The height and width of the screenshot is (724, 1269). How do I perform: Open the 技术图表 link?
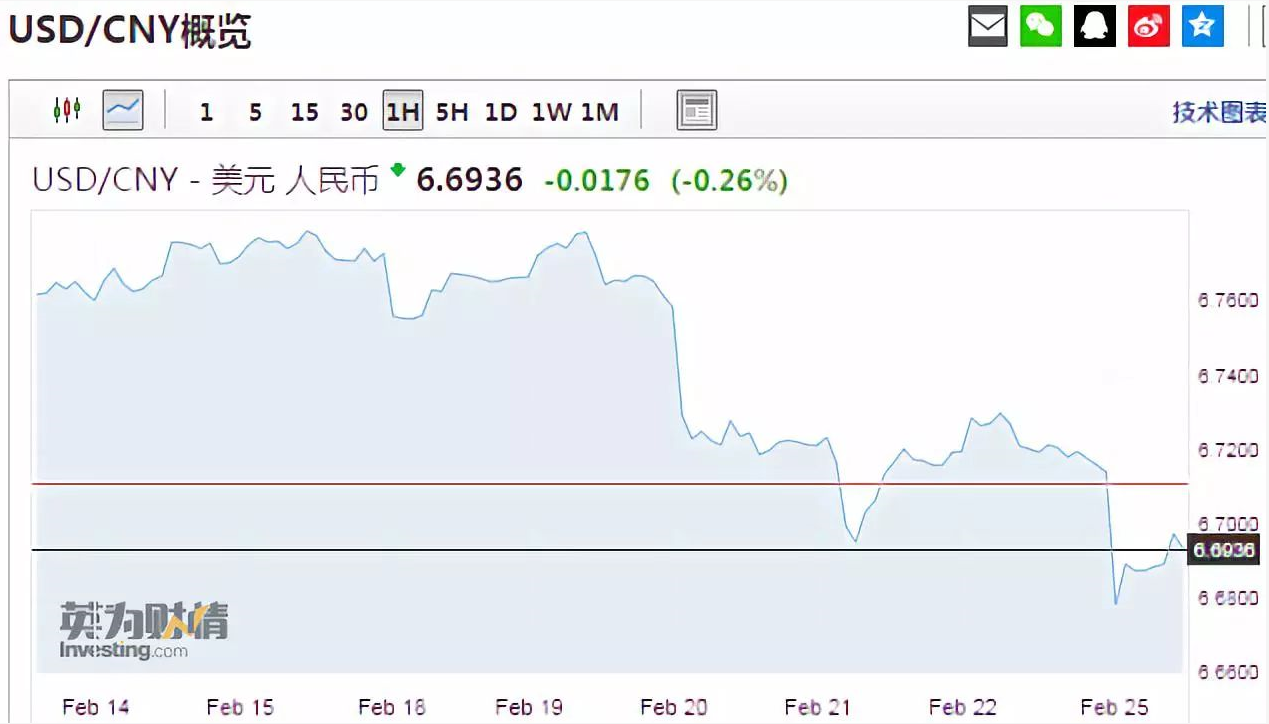[1219, 112]
